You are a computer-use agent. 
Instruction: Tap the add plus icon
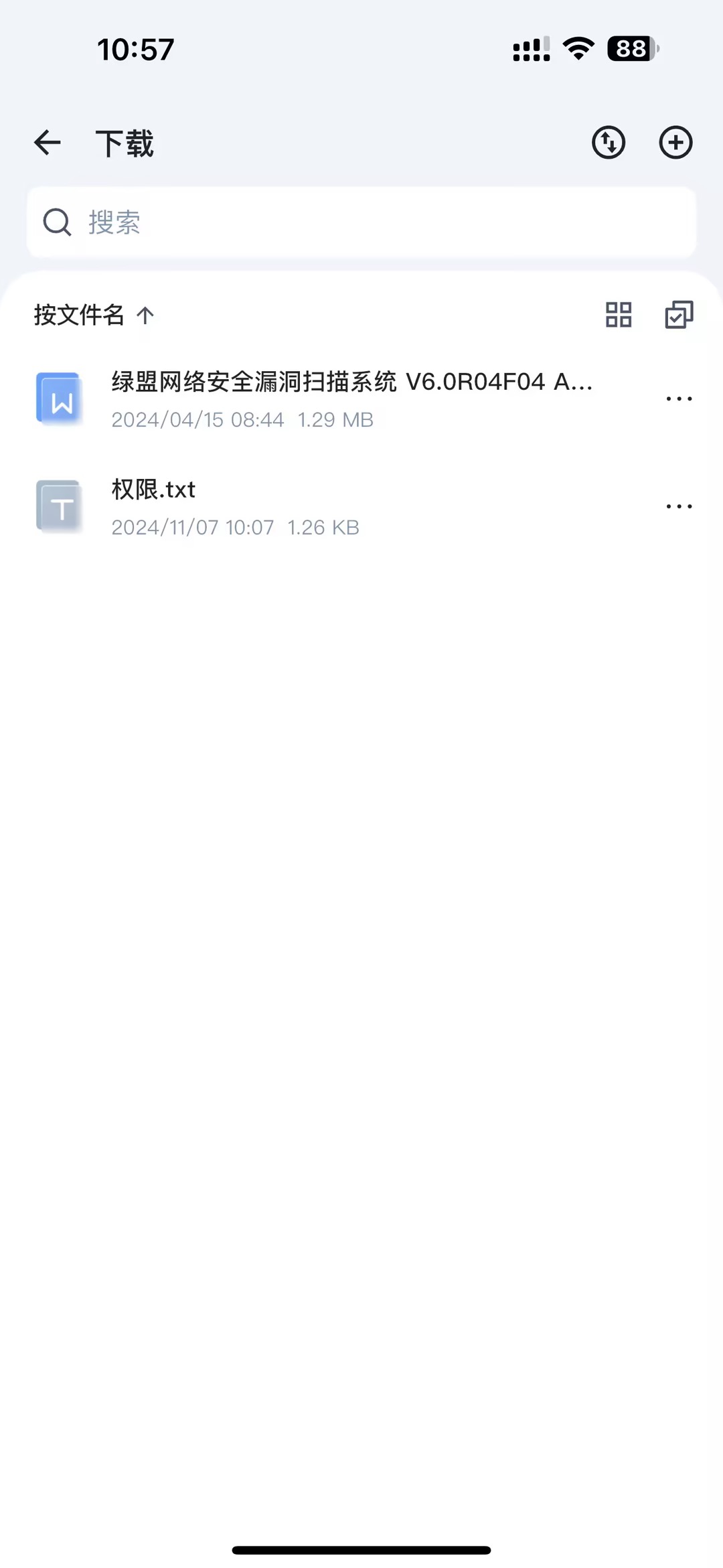click(x=675, y=143)
